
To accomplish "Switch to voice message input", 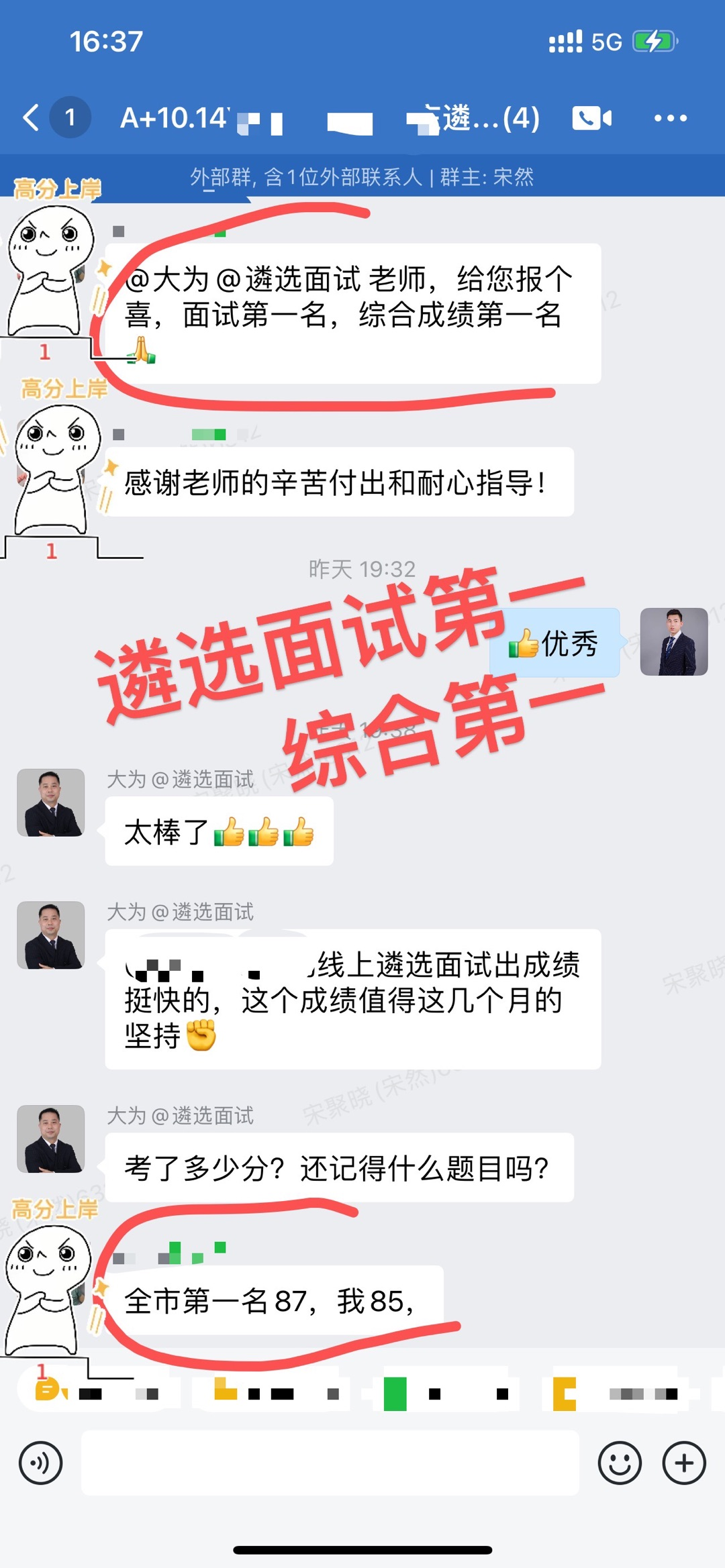I will click(41, 1463).
